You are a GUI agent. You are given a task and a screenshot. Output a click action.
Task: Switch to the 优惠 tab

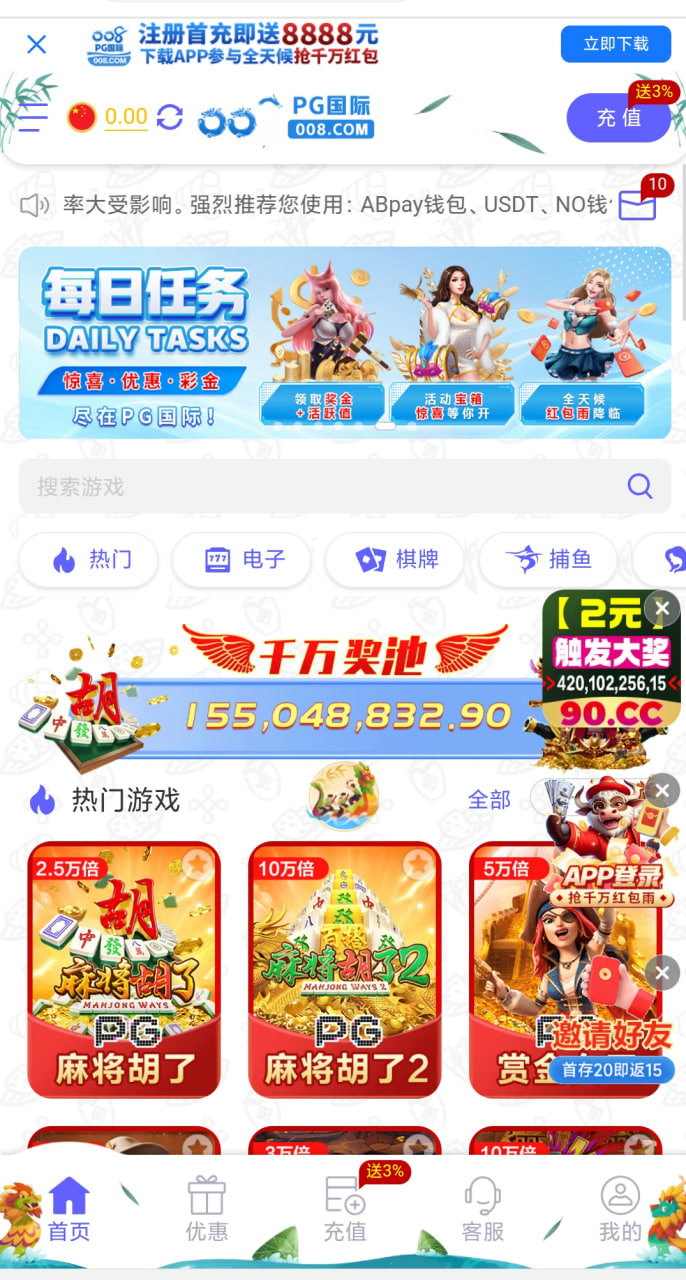coord(207,1210)
